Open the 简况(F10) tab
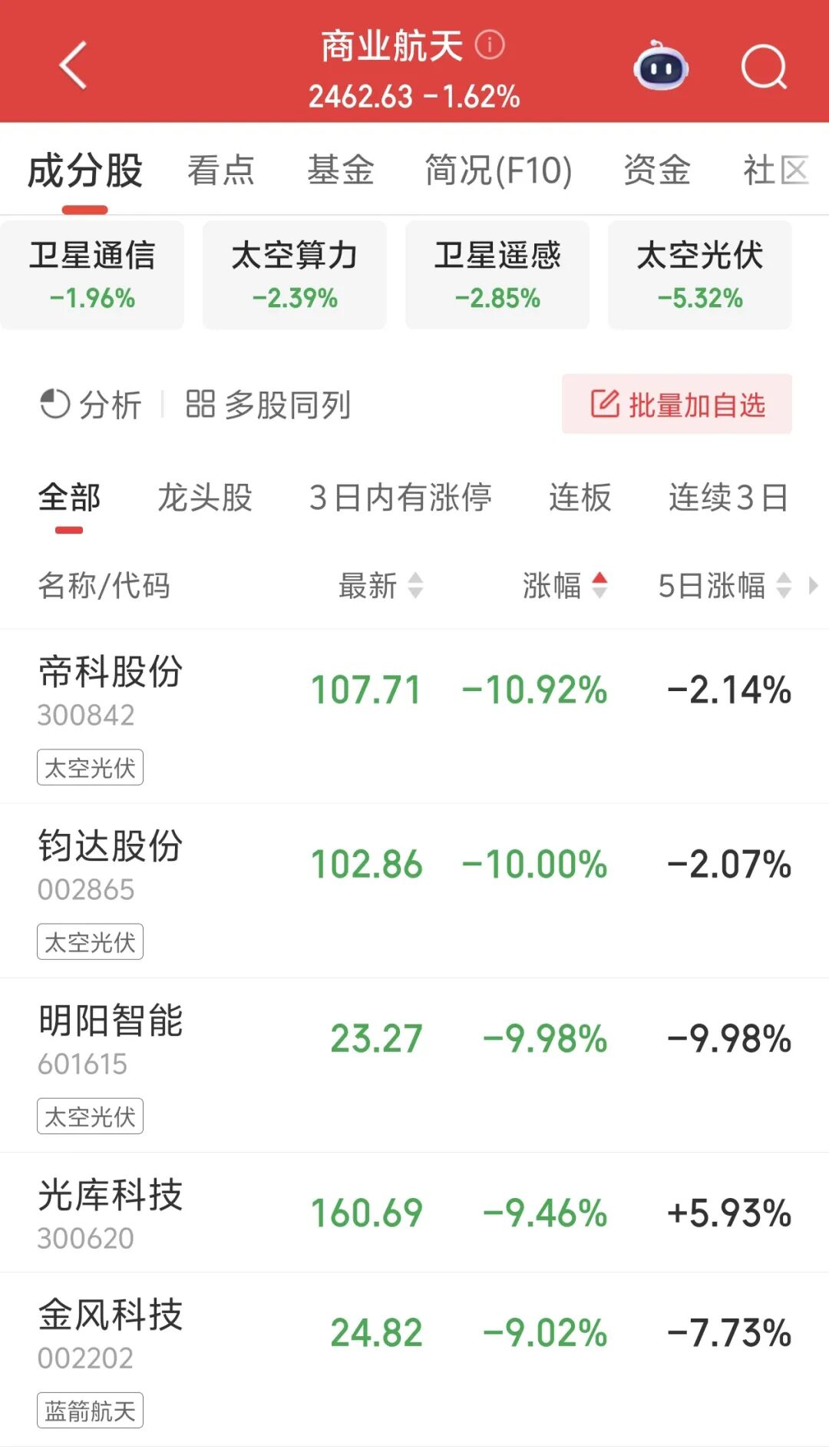Screen dimensions: 829x1456 coord(498,170)
